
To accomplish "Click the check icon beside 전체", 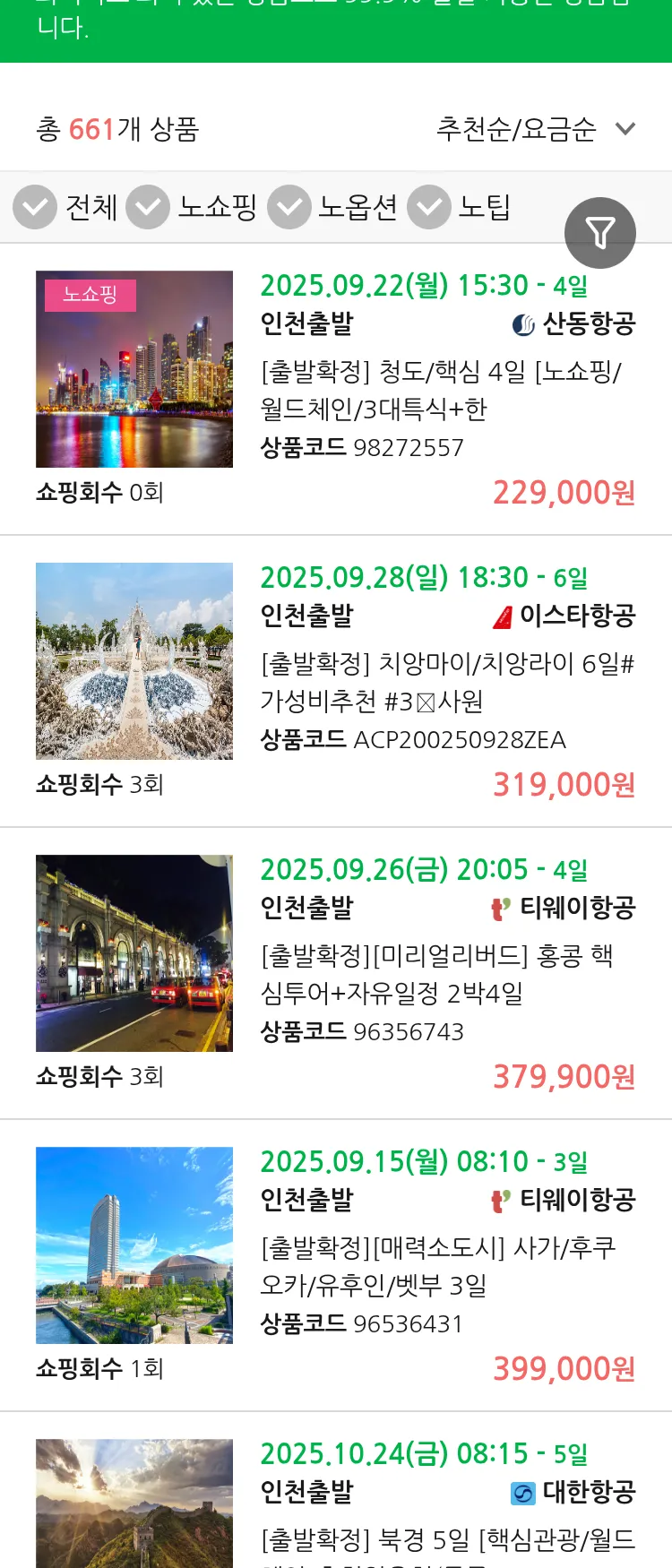I will coord(35,206).
